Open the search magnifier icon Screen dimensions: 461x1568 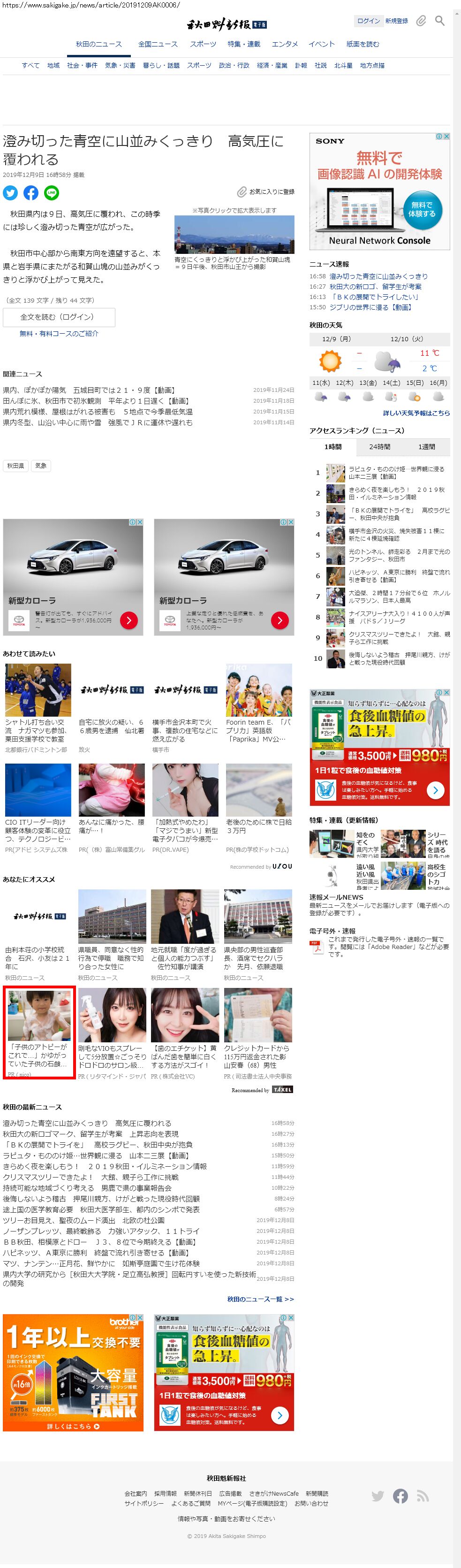click(440, 21)
